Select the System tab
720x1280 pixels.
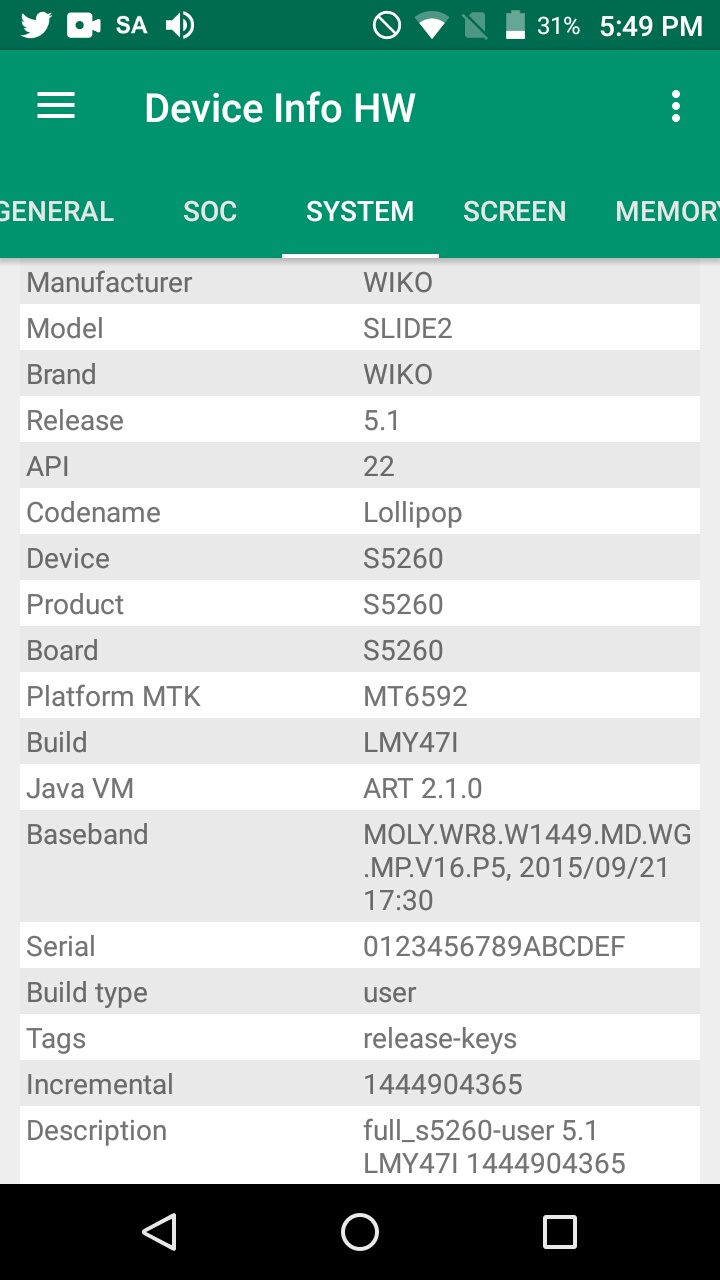360,212
